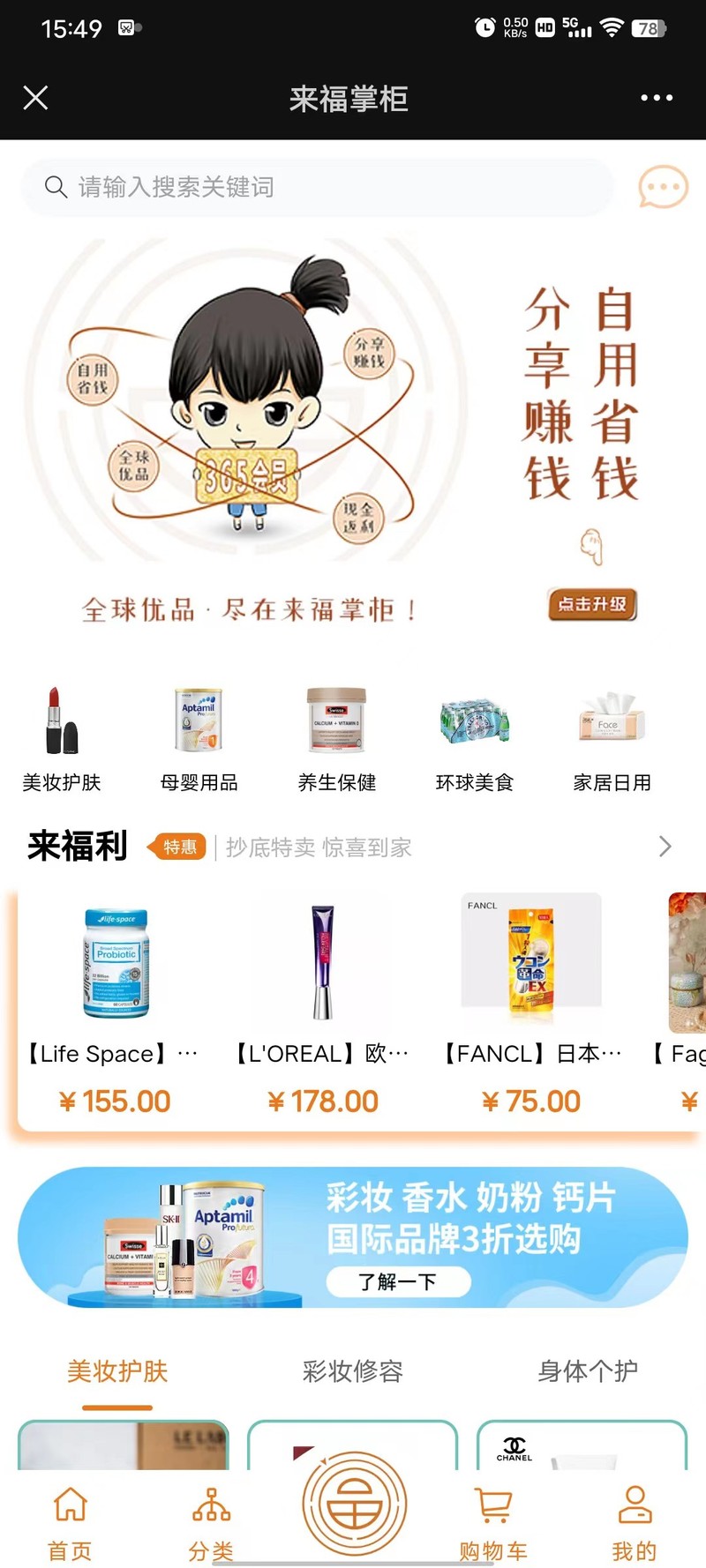Expand 来福利 deals with the arrow

pyautogui.click(x=665, y=847)
